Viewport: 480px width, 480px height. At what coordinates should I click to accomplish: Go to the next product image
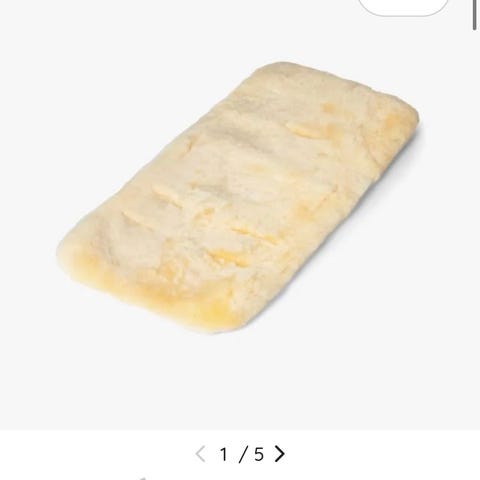[x=279, y=454]
